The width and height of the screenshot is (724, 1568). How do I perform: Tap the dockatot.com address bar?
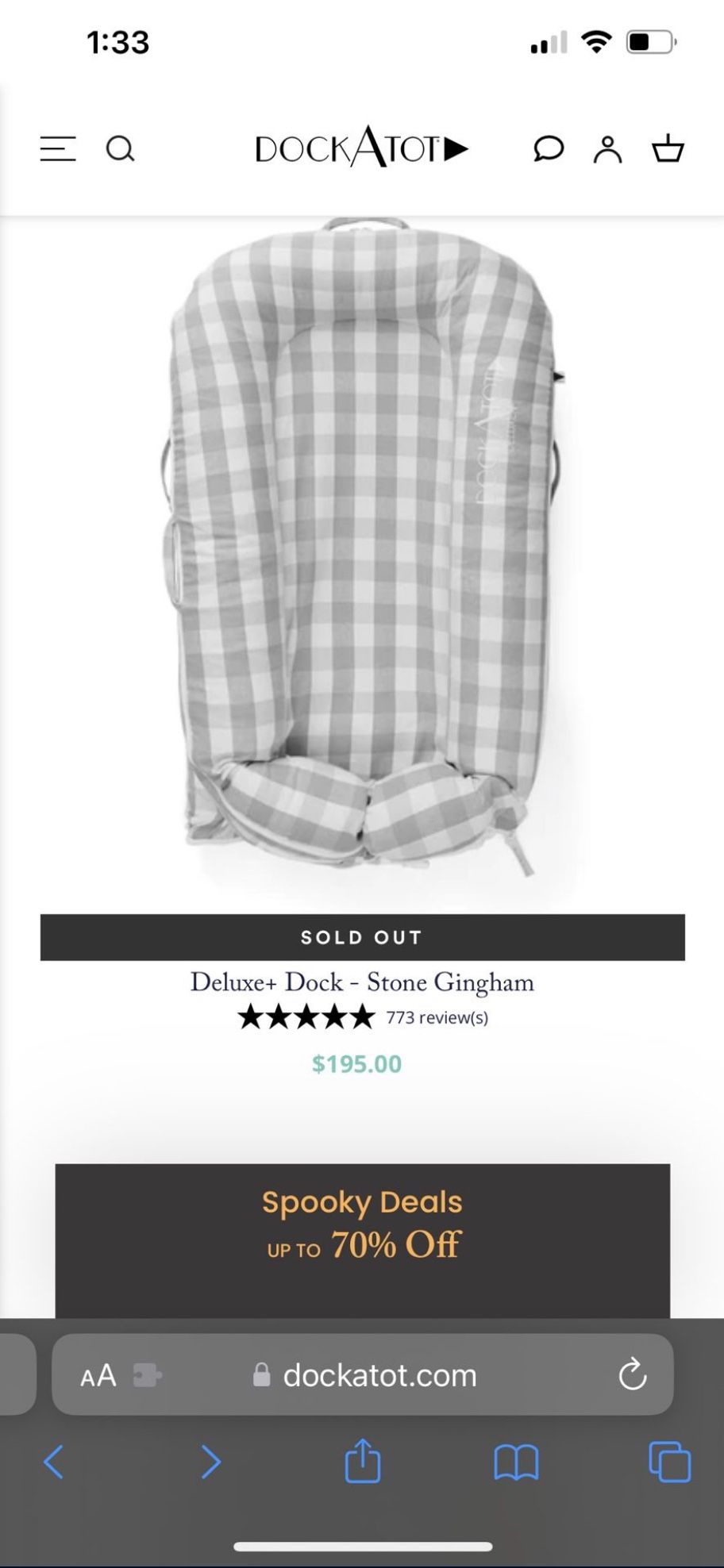point(379,1375)
